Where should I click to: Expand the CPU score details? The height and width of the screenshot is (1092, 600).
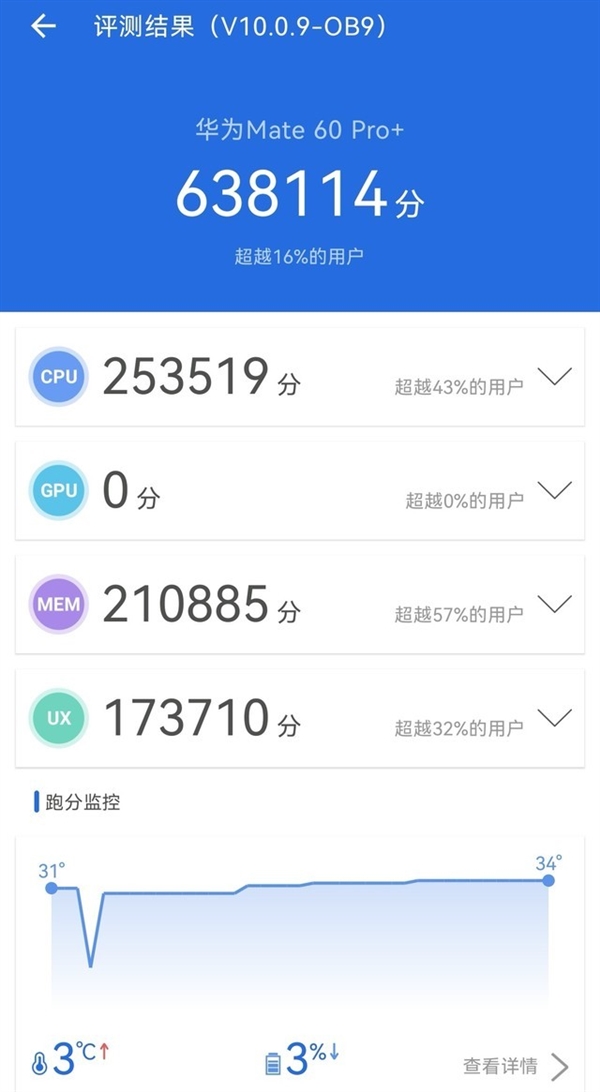pyautogui.click(x=554, y=377)
